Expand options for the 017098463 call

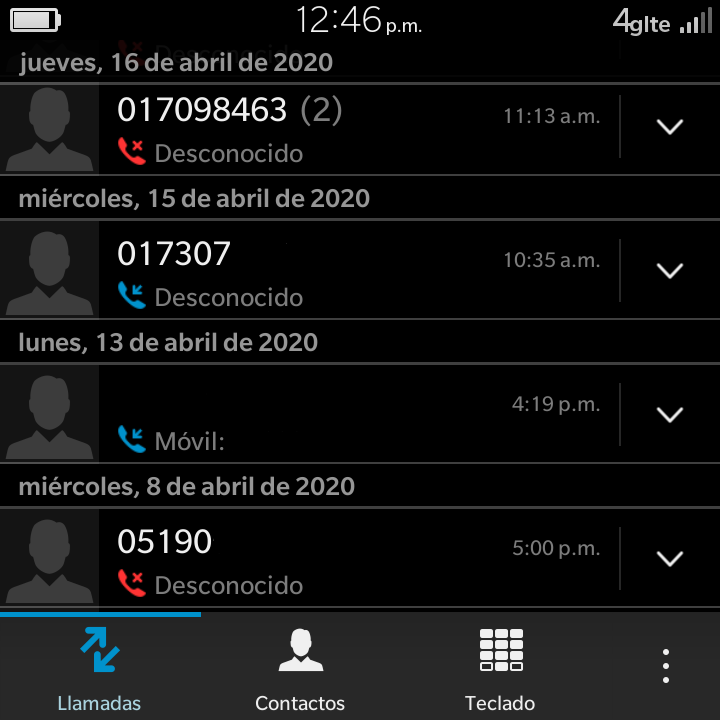(669, 127)
